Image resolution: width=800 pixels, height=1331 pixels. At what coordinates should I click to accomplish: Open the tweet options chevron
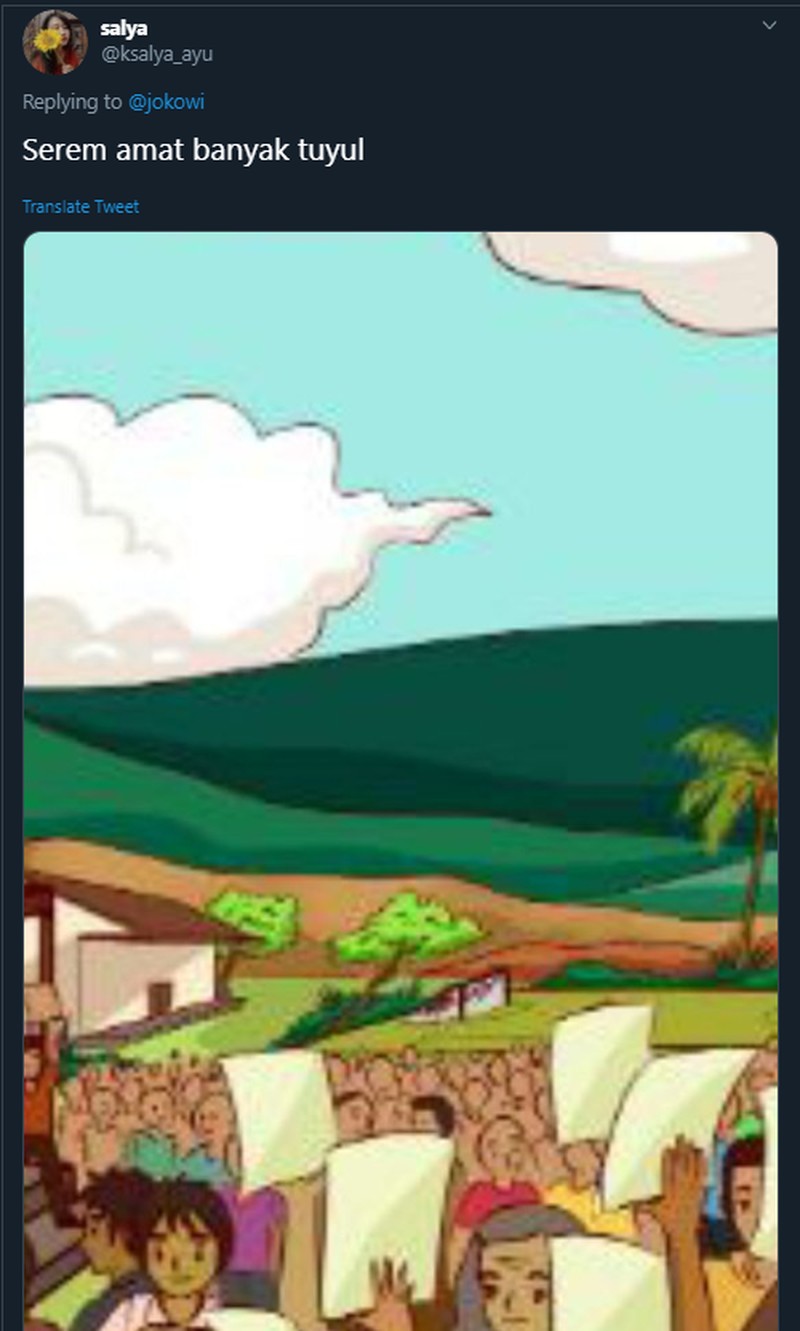(769, 25)
